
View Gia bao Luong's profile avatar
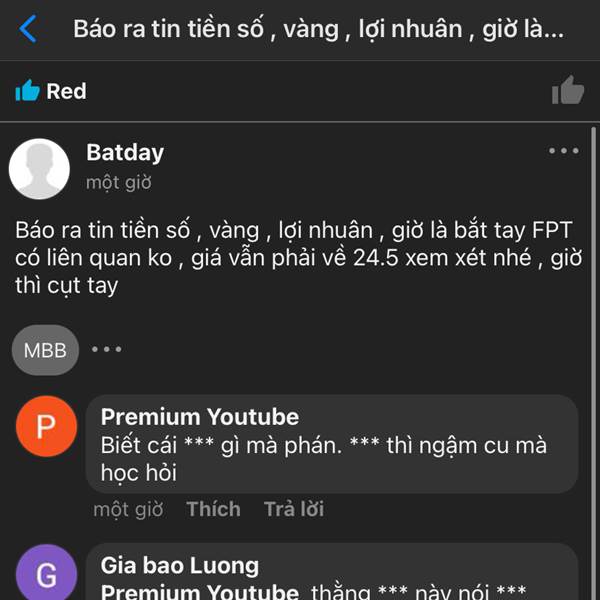(46, 574)
